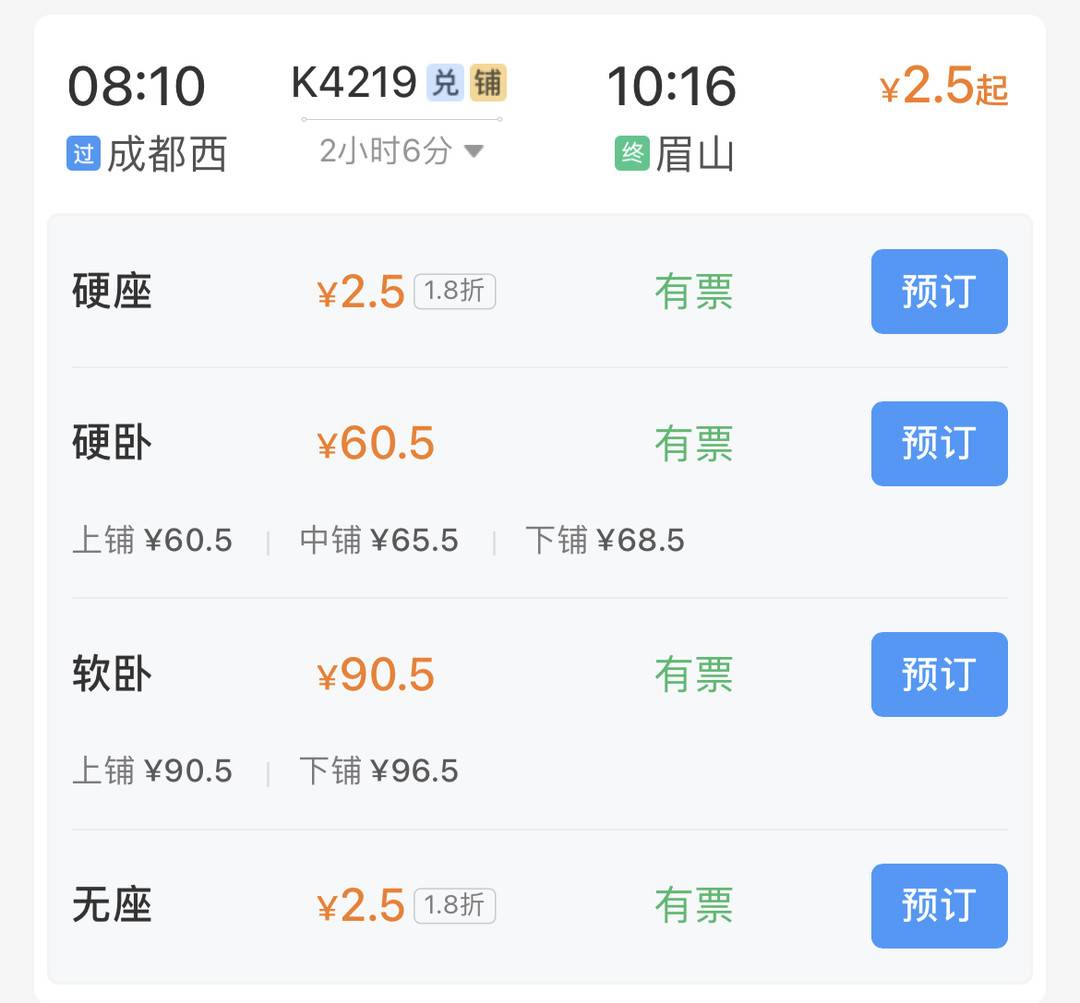Screen dimensions: 1080x1003
Task: Reserve the 软卧 soft sleeper ticket
Action: tap(939, 674)
